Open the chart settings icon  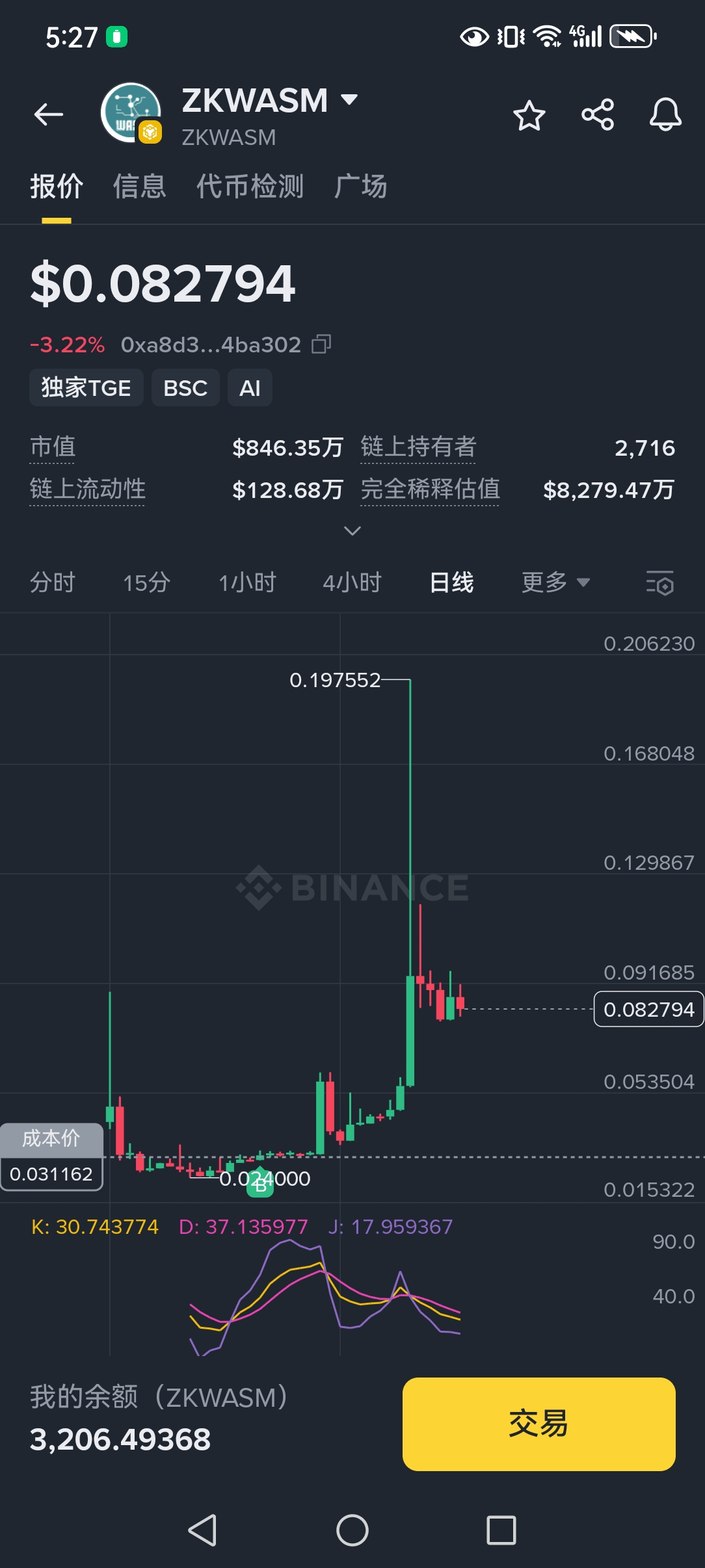coord(659,582)
